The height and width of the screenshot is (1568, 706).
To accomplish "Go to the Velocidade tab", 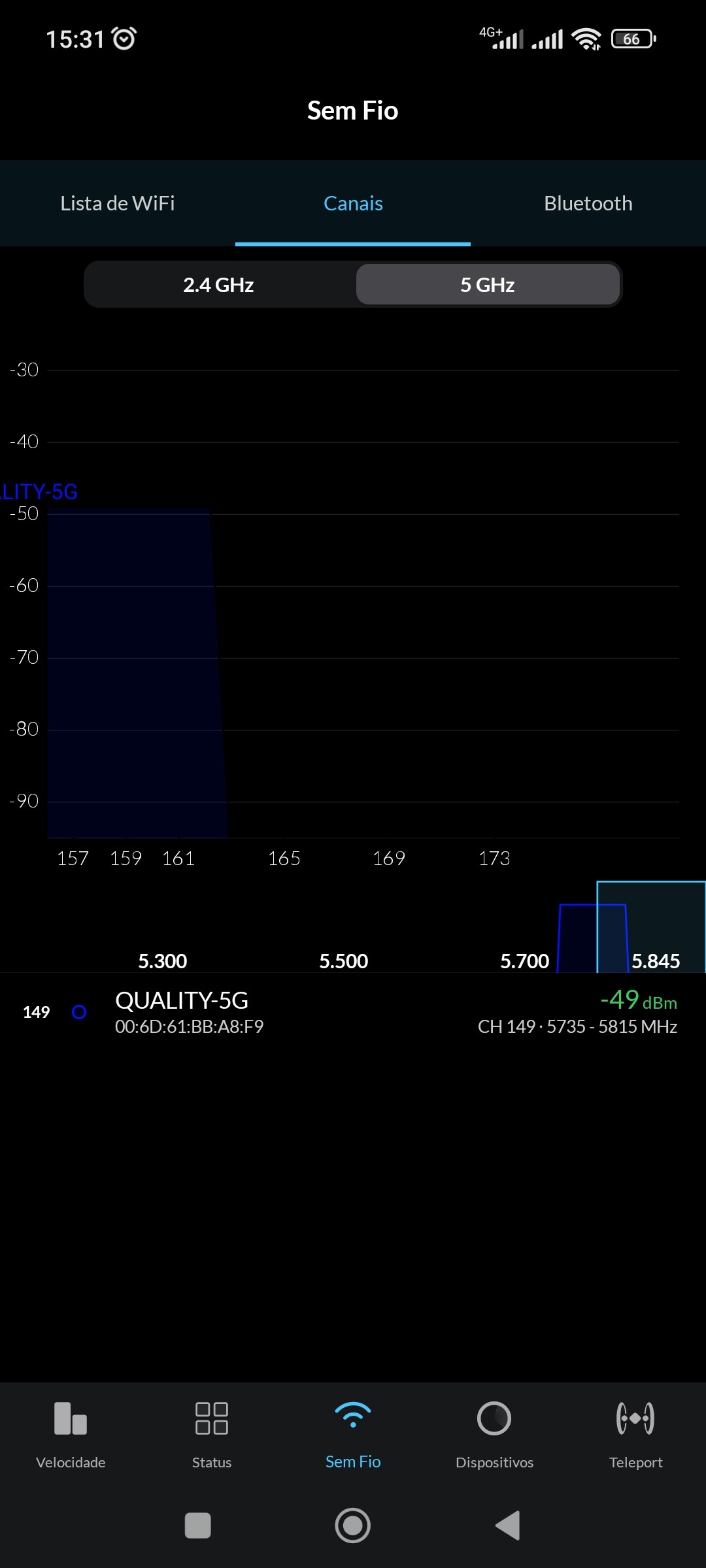I will click(x=71, y=1434).
